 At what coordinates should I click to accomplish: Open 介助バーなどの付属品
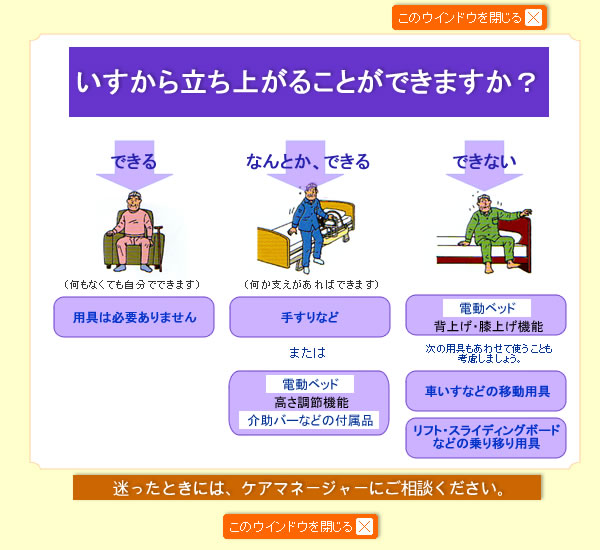[x=309, y=421]
